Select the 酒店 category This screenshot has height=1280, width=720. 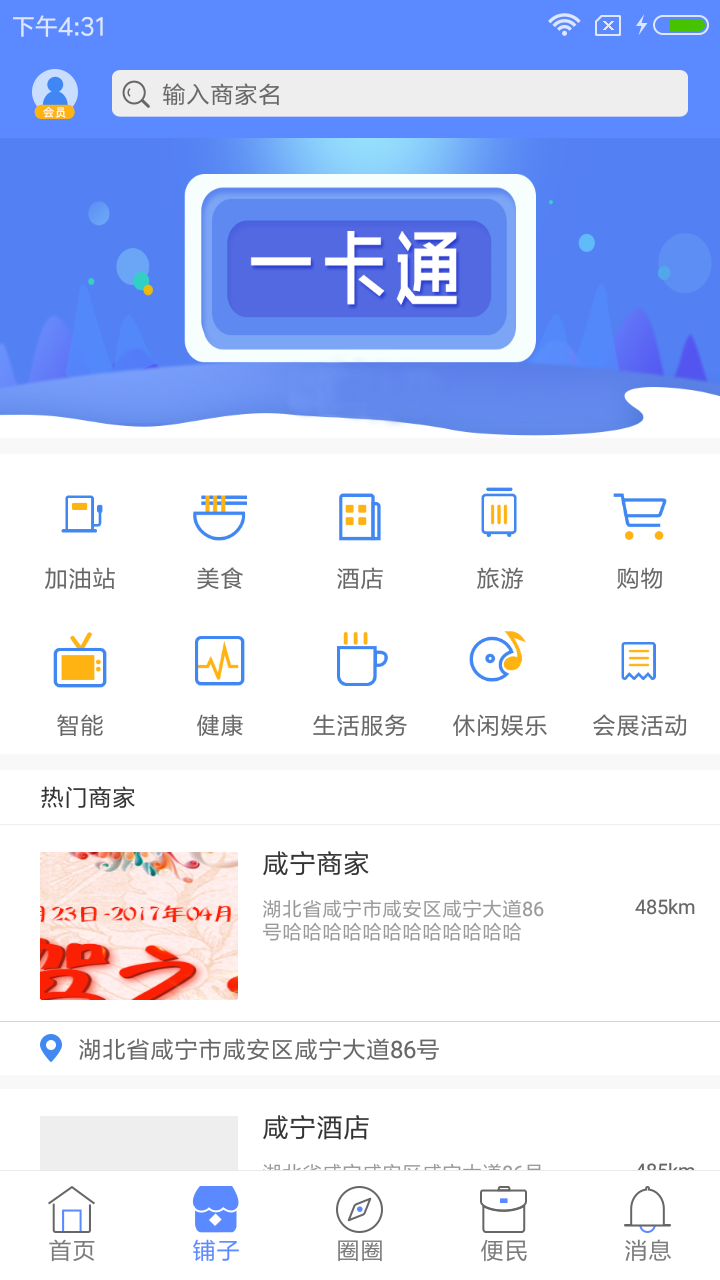point(360,540)
